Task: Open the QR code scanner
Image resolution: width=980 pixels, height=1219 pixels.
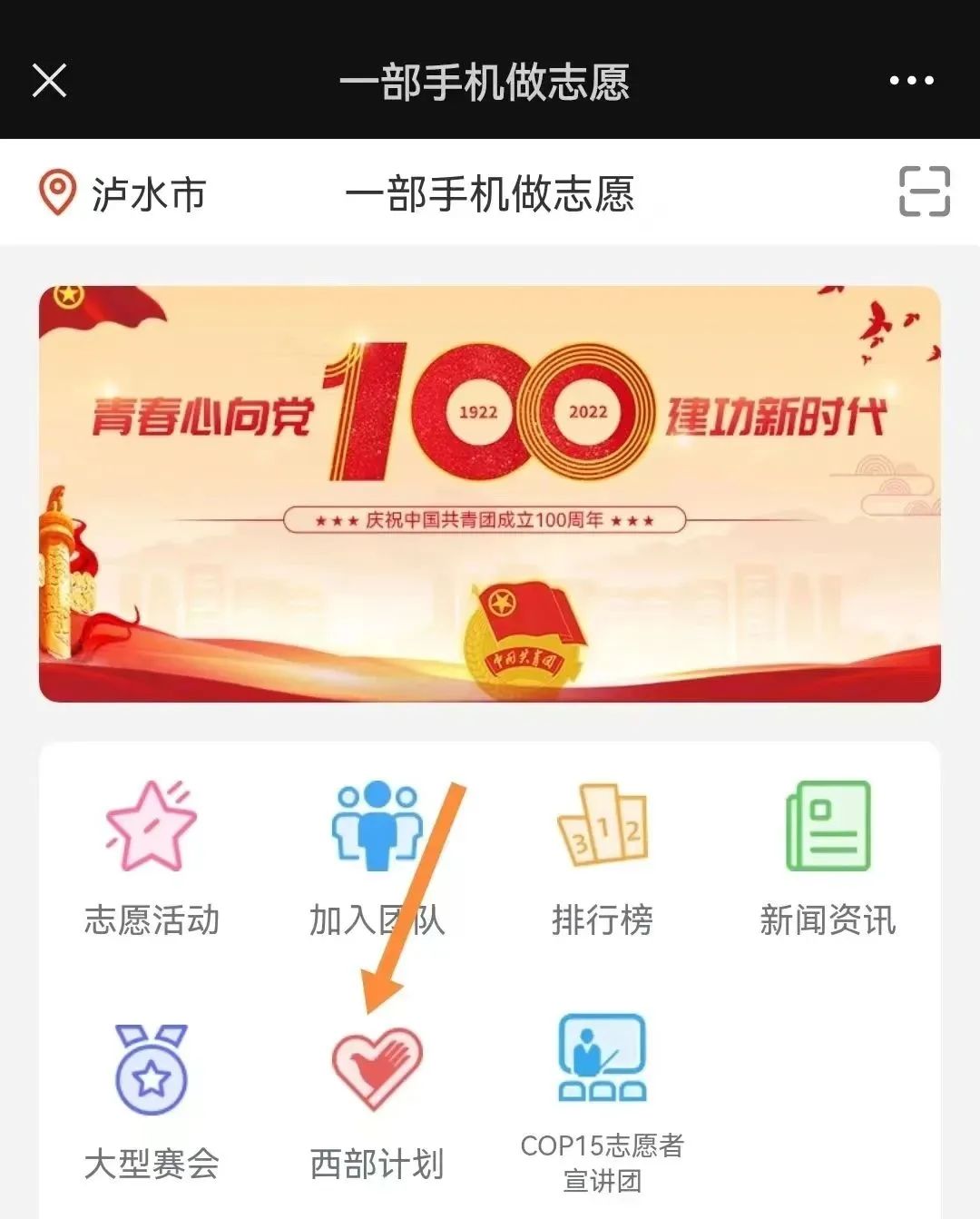Action: pyautogui.click(x=924, y=192)
